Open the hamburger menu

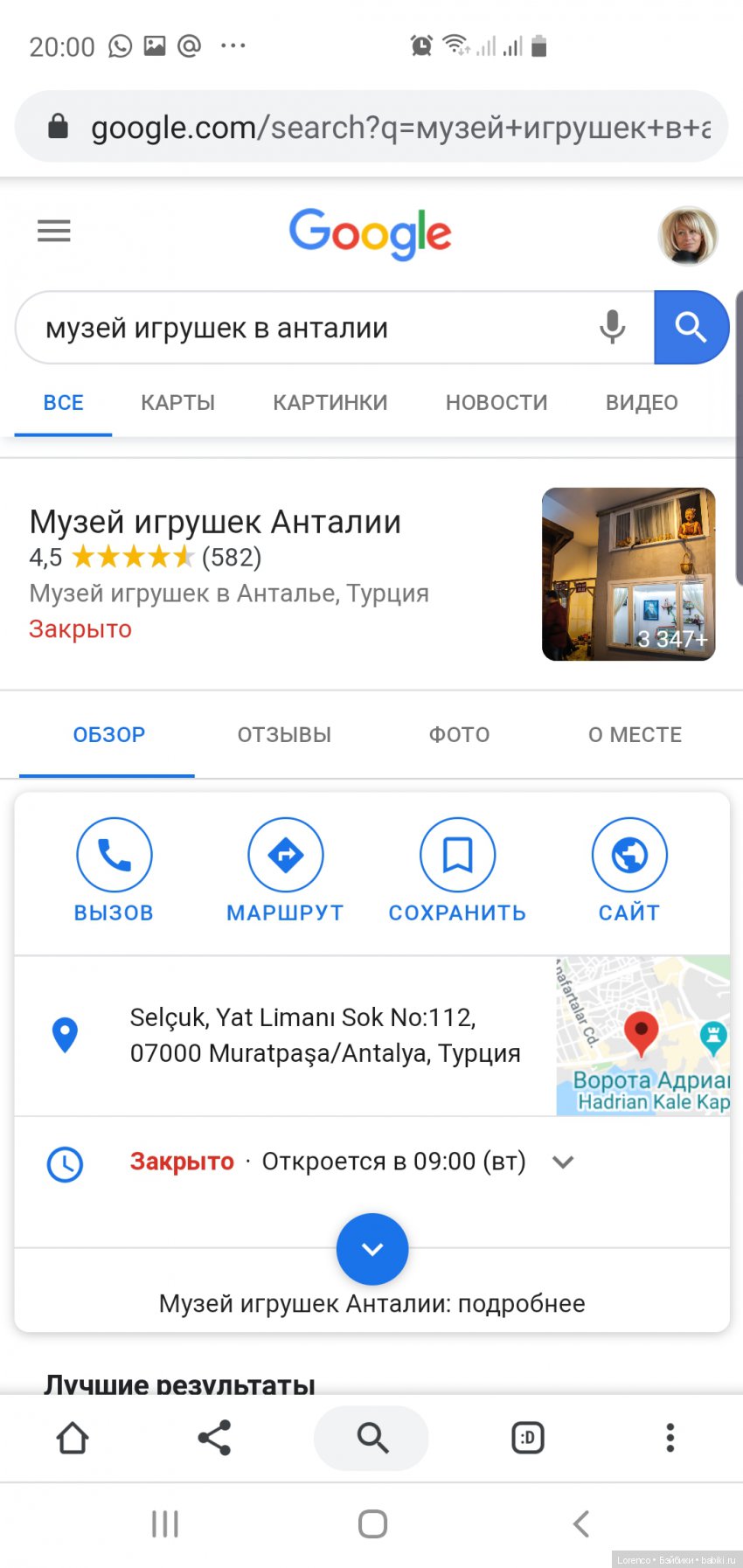[54, 231]
